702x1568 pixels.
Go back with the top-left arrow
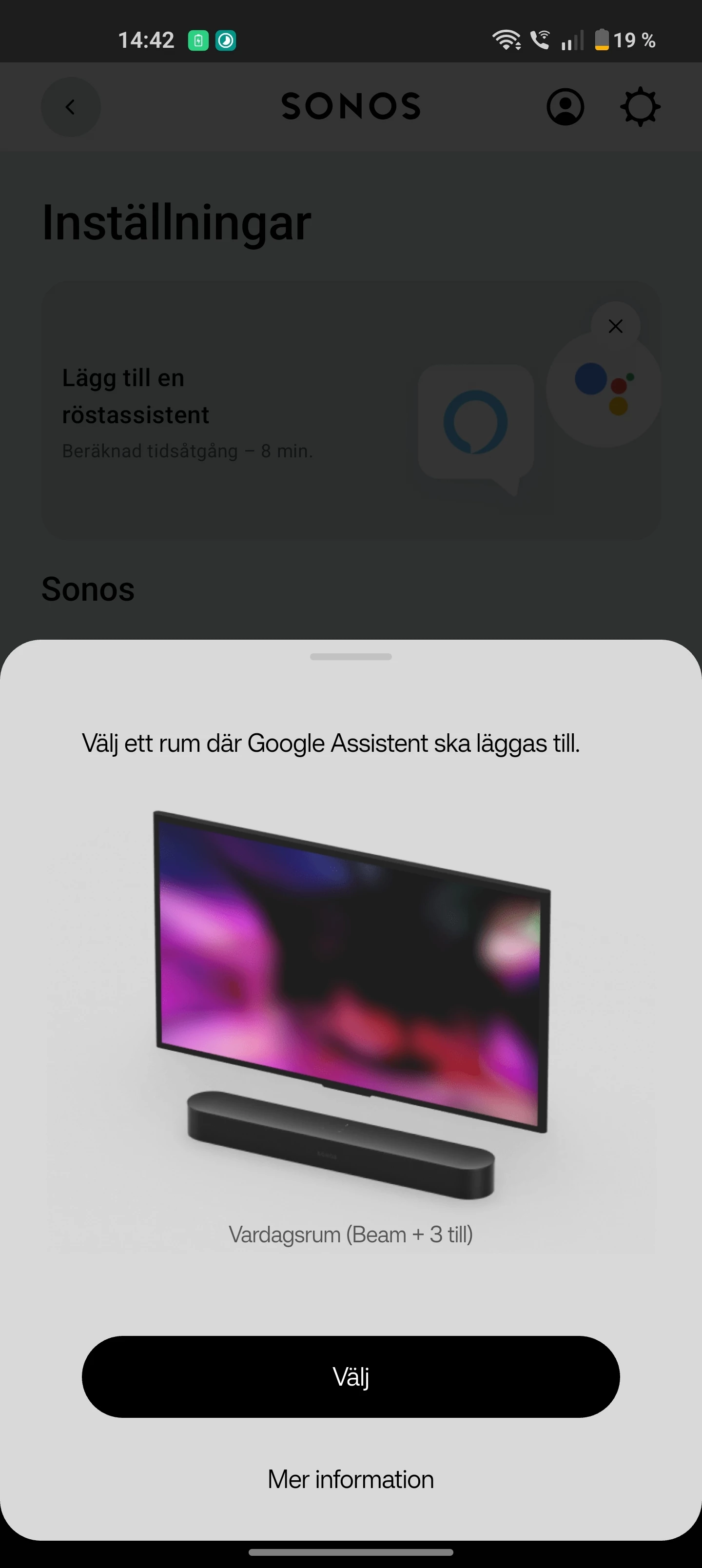tap(71, 107)
